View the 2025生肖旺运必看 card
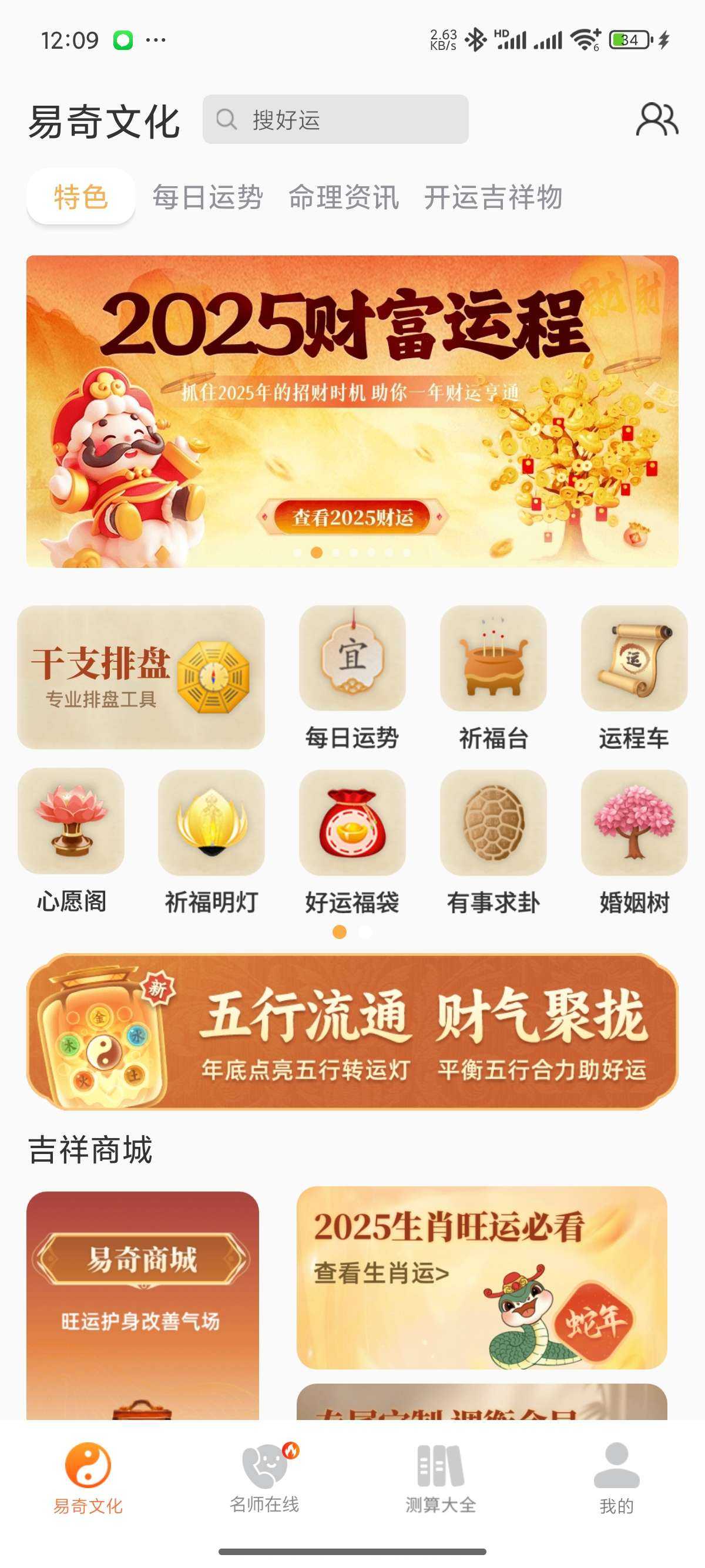Image resolution: width=705 pixels, height=1568 pixels. pos(481,1277)
